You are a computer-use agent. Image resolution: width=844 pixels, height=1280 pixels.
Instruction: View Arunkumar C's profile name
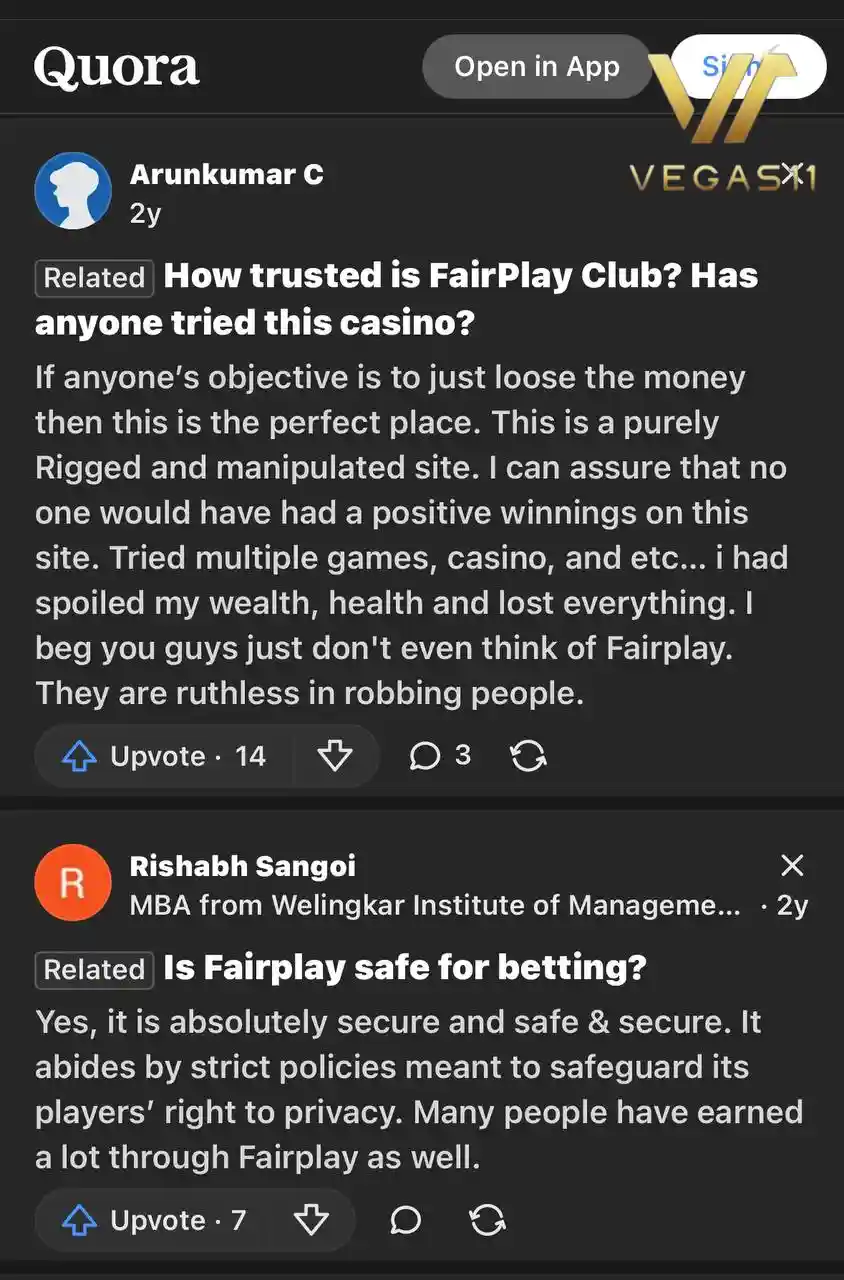coord(226,174)
